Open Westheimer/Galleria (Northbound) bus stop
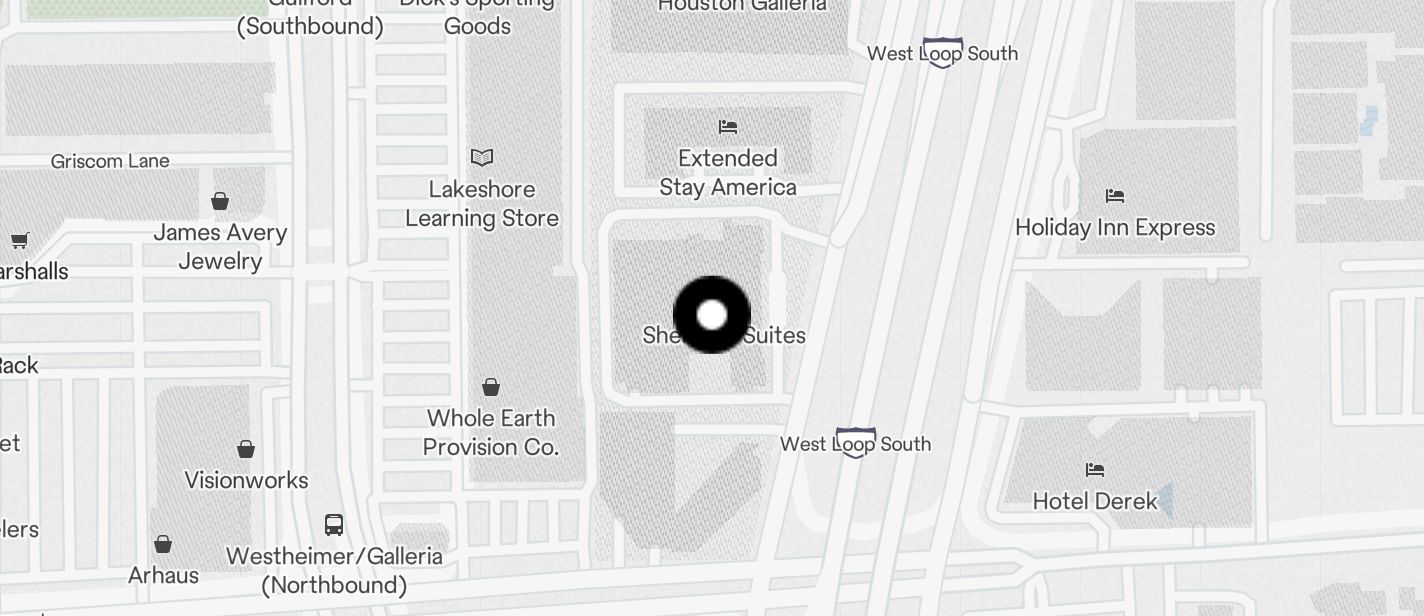The image size is (1424, 616). click(x=334, y=525)
